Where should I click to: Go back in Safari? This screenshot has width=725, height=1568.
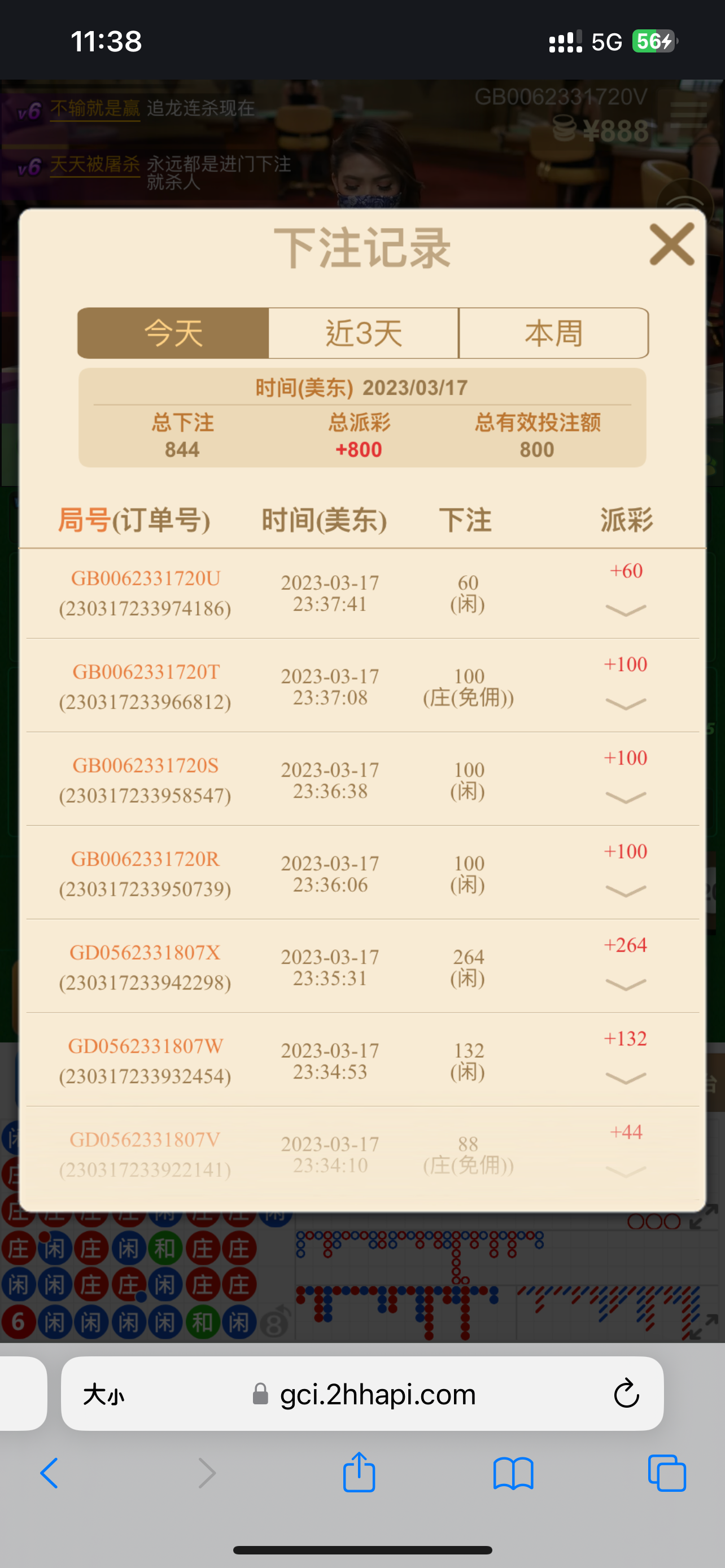(x=49, y=1474)
